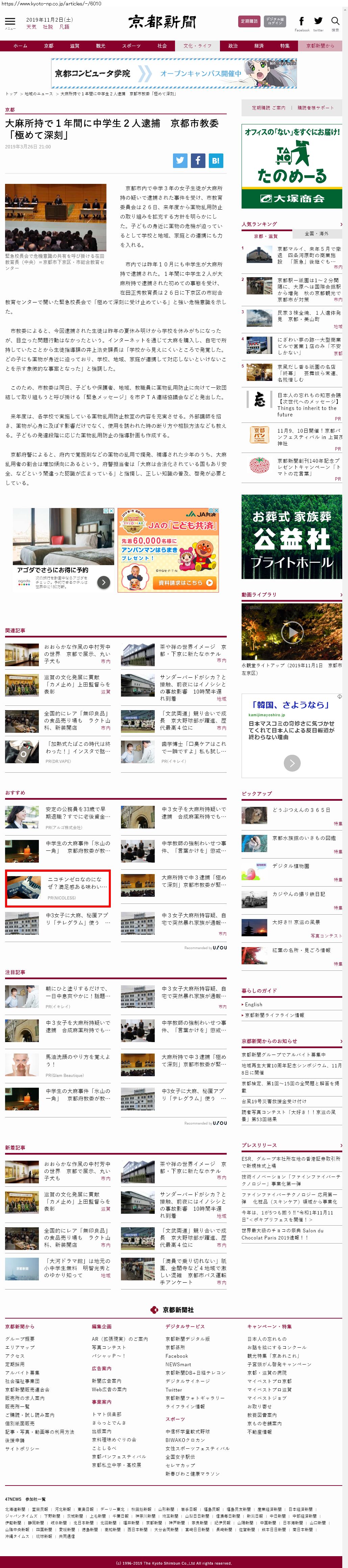This screenshot has width=348, height=1568.
Task: Open the 公益社 ブライトホール advertisement
Action: tap(292, 536)
